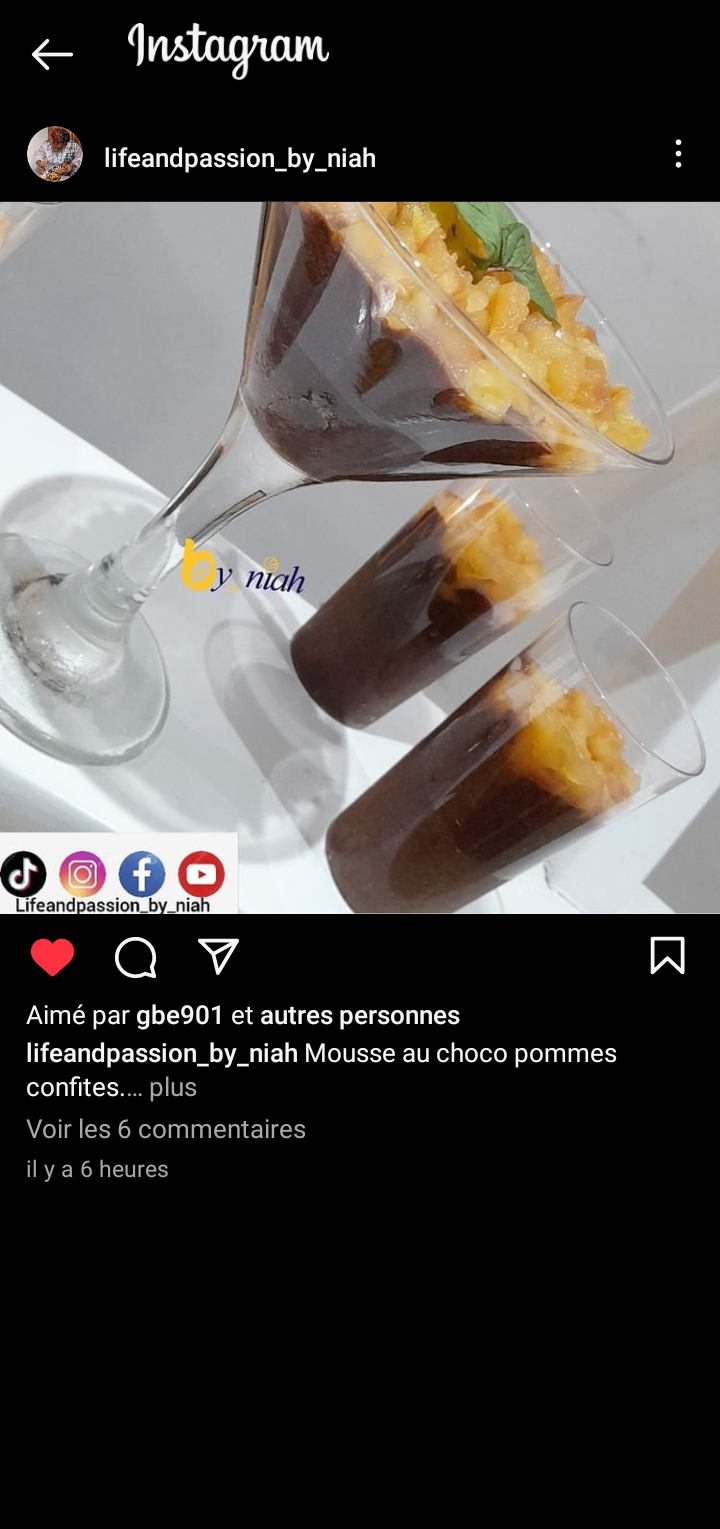The width and height of the screenshot is (720, 1529).
Task: Open gbe901's profile from the likes line
Action: 180,1015
